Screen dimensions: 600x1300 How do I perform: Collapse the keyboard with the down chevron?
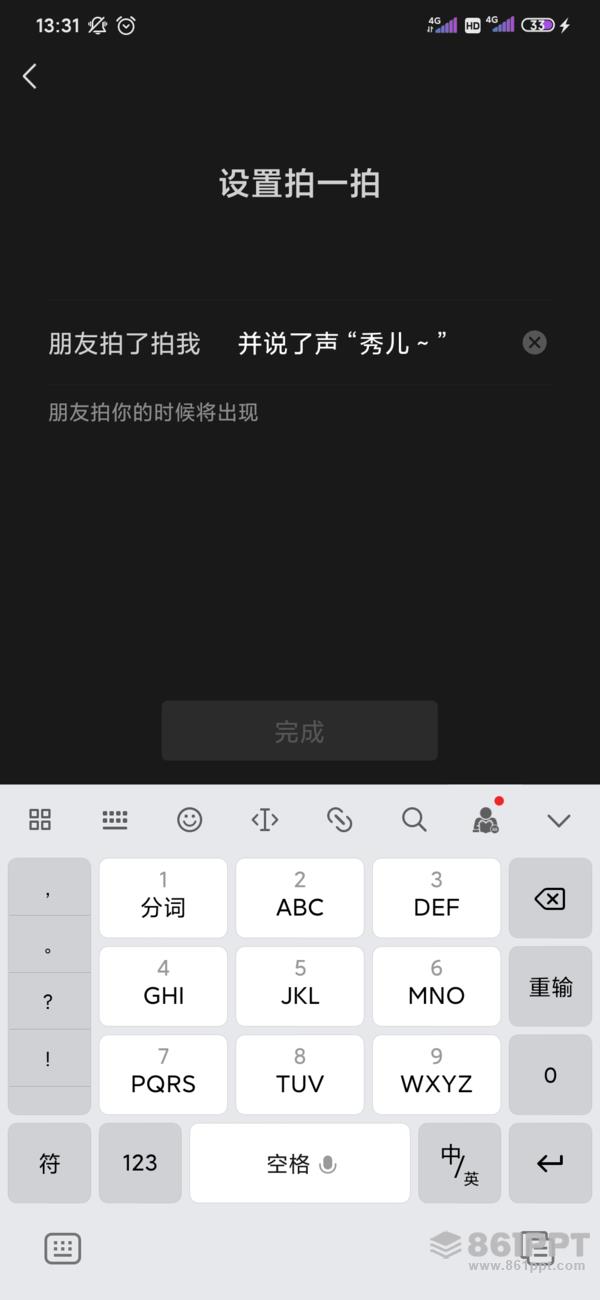pyautogui.click(x=559, y=821)
